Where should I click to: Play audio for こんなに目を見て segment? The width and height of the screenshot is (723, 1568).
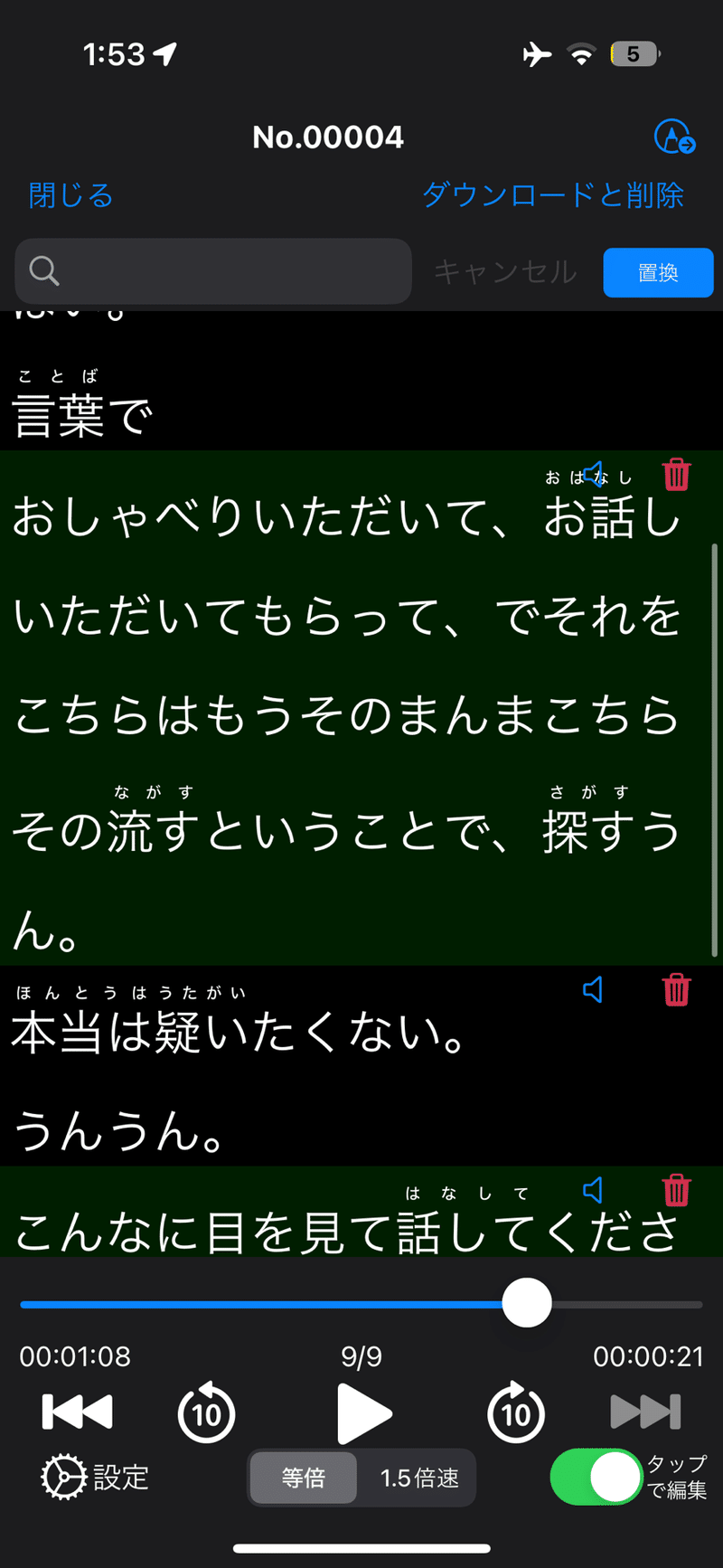click(593, 1190)
